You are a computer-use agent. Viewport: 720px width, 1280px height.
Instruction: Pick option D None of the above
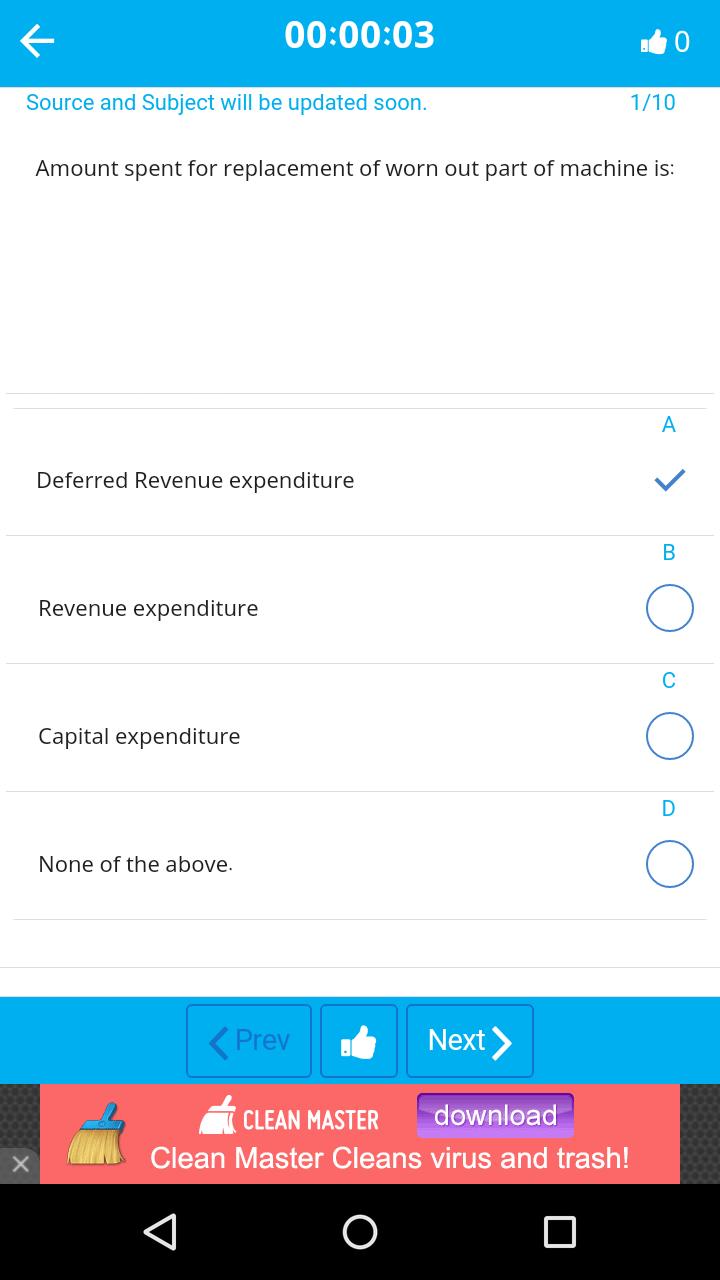(668, 863)
